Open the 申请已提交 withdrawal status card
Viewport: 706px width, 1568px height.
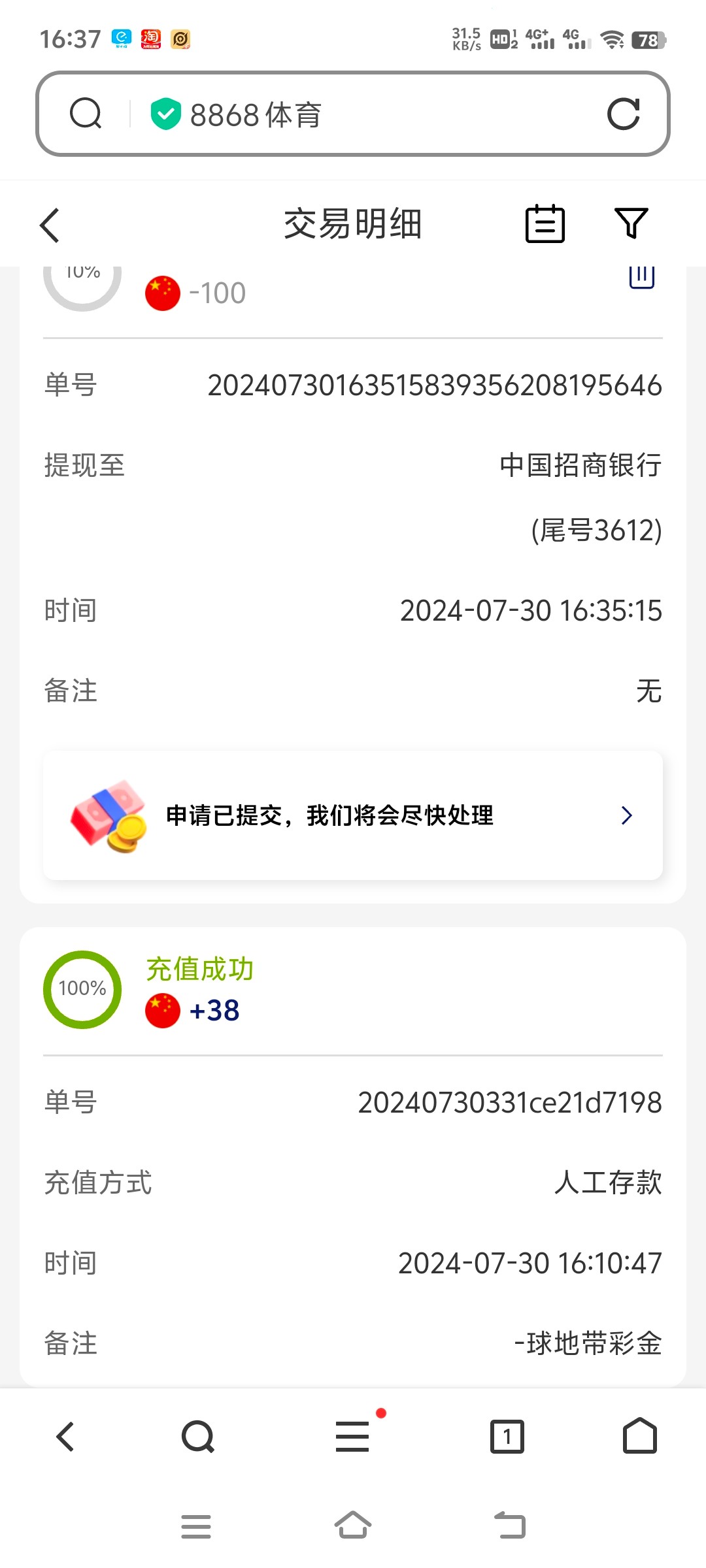coord(353,815)
